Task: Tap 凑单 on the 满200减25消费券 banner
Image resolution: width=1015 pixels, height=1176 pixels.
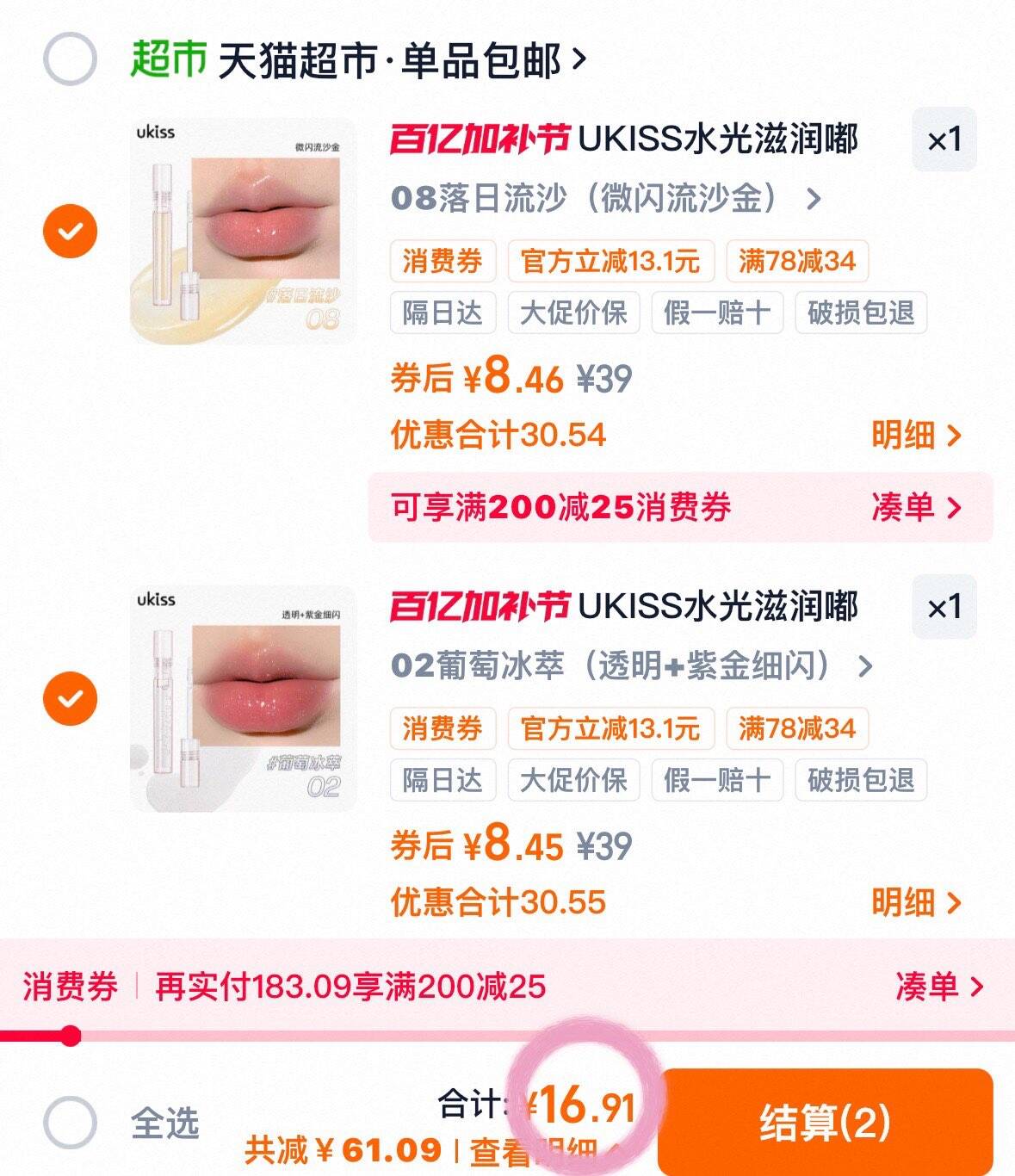Action: click(915, 507)
